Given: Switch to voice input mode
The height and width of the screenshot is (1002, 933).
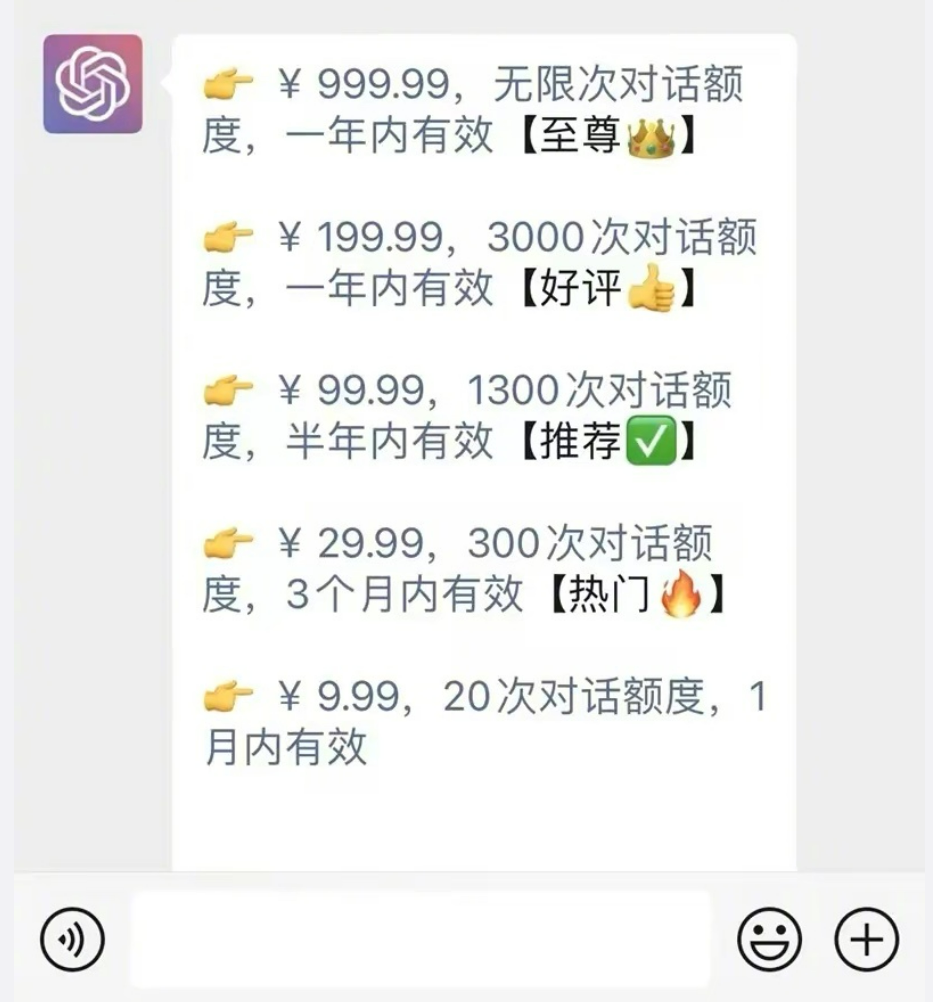Looking at the screenshot, I should point(68,938).
